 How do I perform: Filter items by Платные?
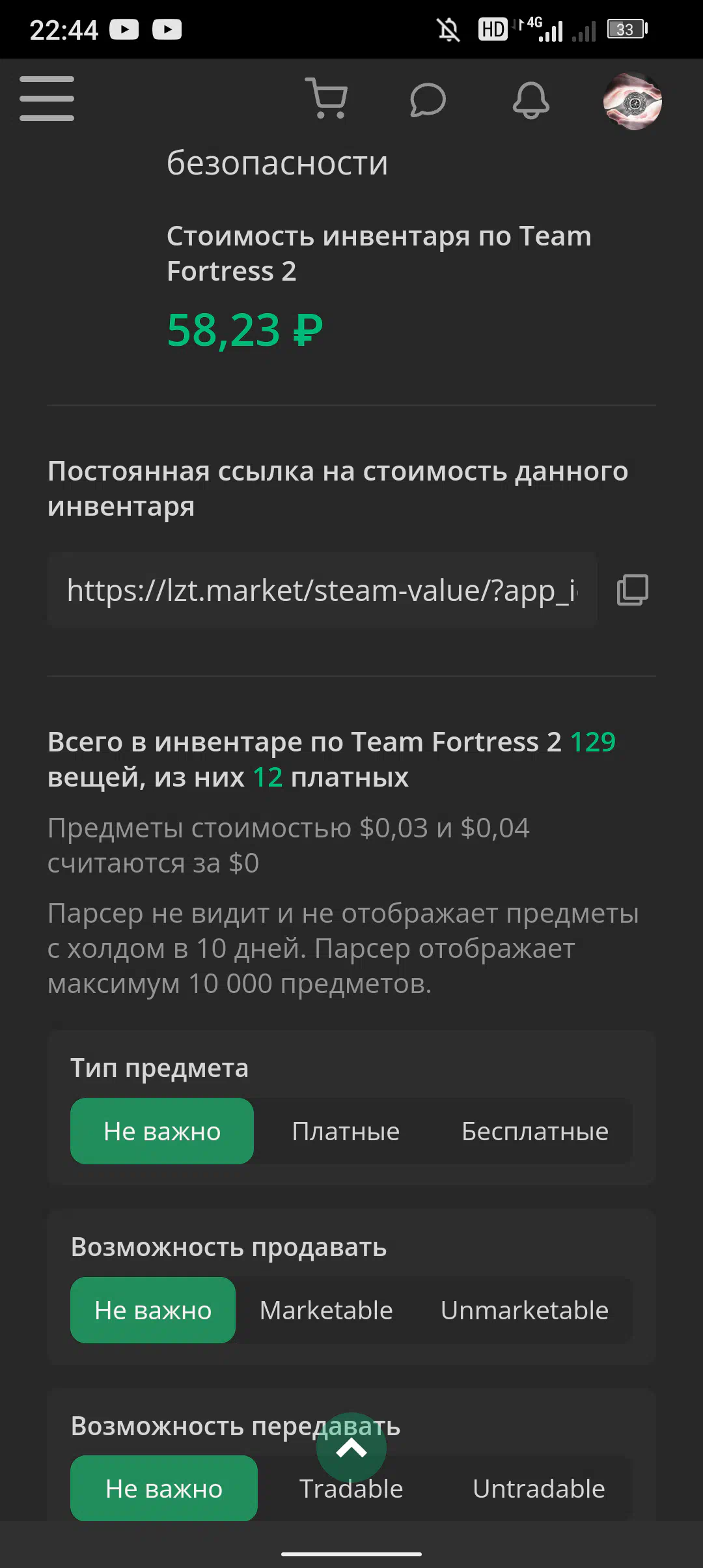346,1131
